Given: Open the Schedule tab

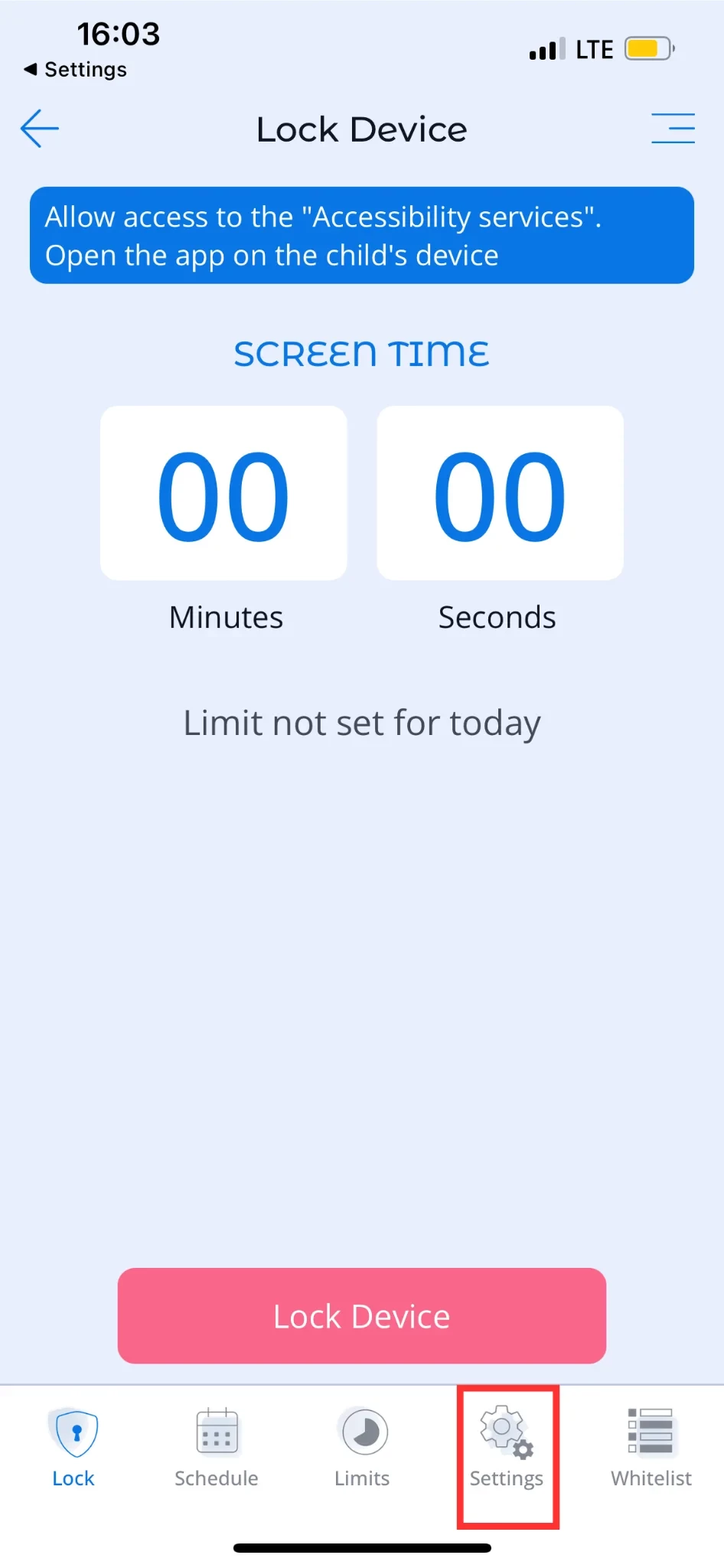Looking at the screenshot, I should pos(217,1445).
